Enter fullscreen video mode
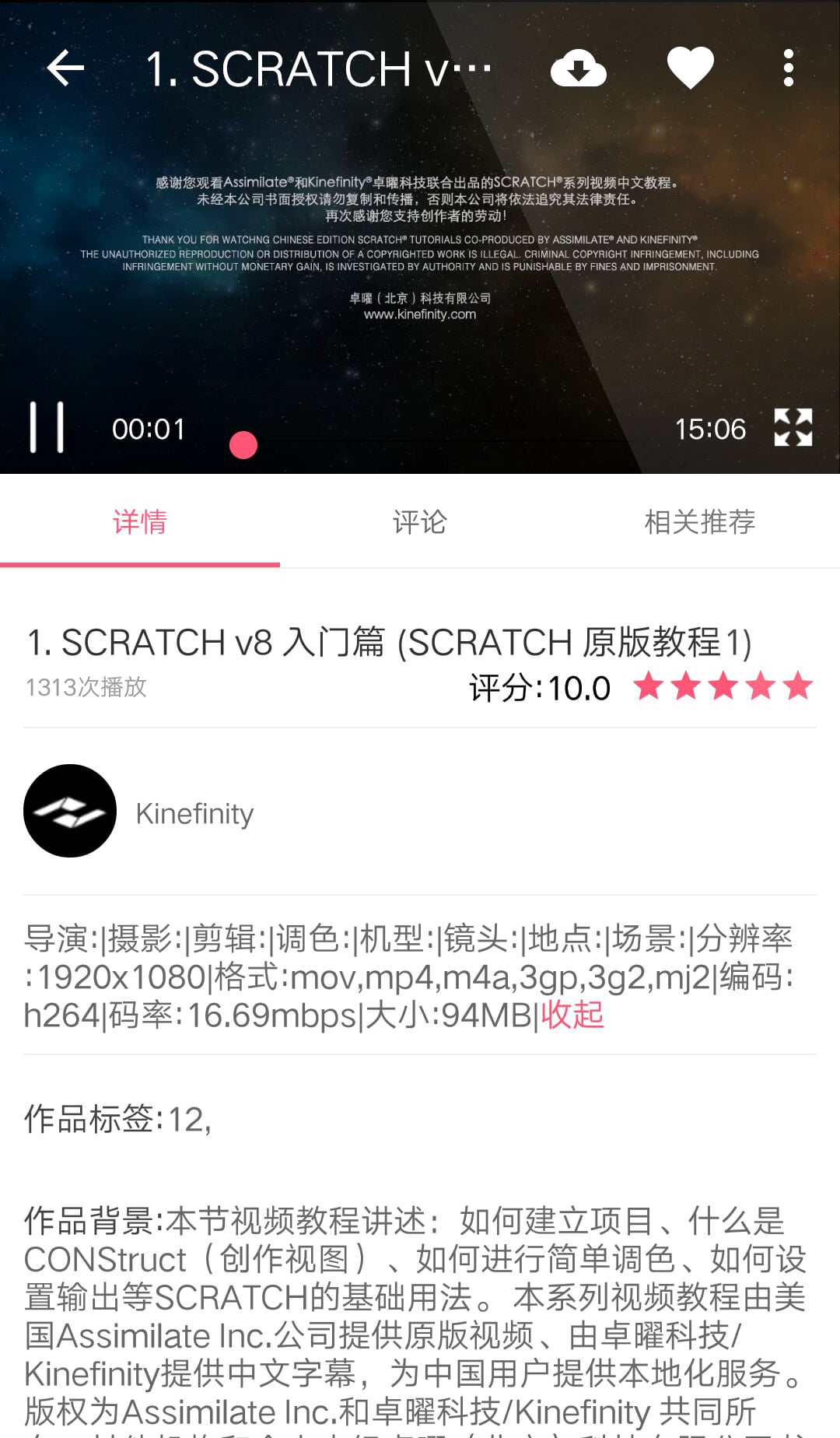This screenshot has height=1438, width=840. click(x=793, y=427)
